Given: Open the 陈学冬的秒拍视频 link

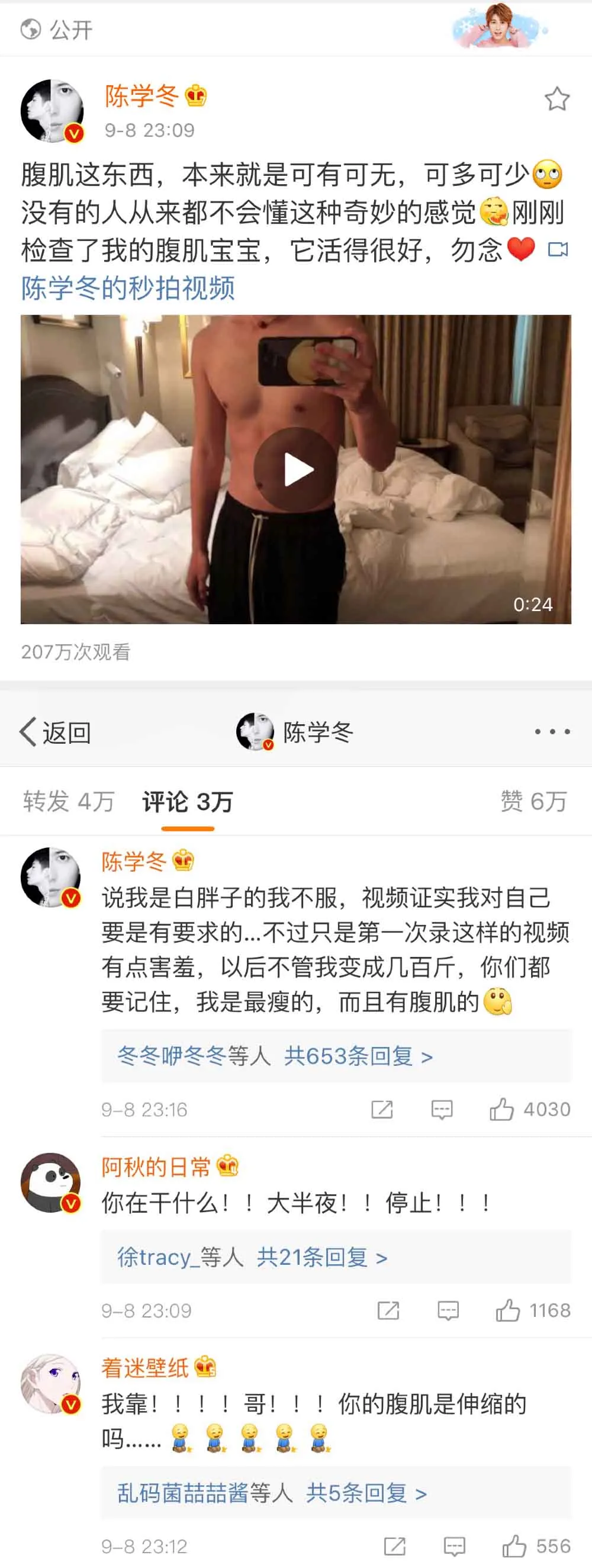Looking at the screenshot, I should [128, 288].
